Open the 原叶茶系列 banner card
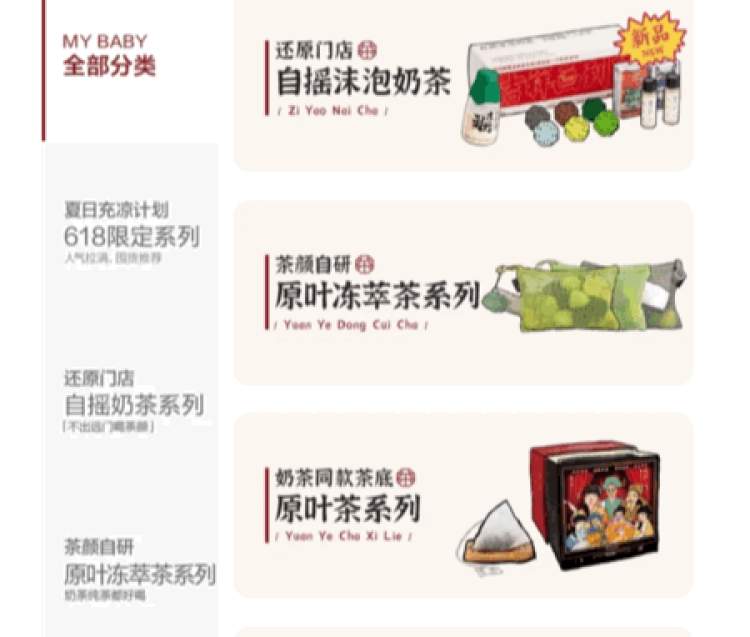 click(463, 505)
